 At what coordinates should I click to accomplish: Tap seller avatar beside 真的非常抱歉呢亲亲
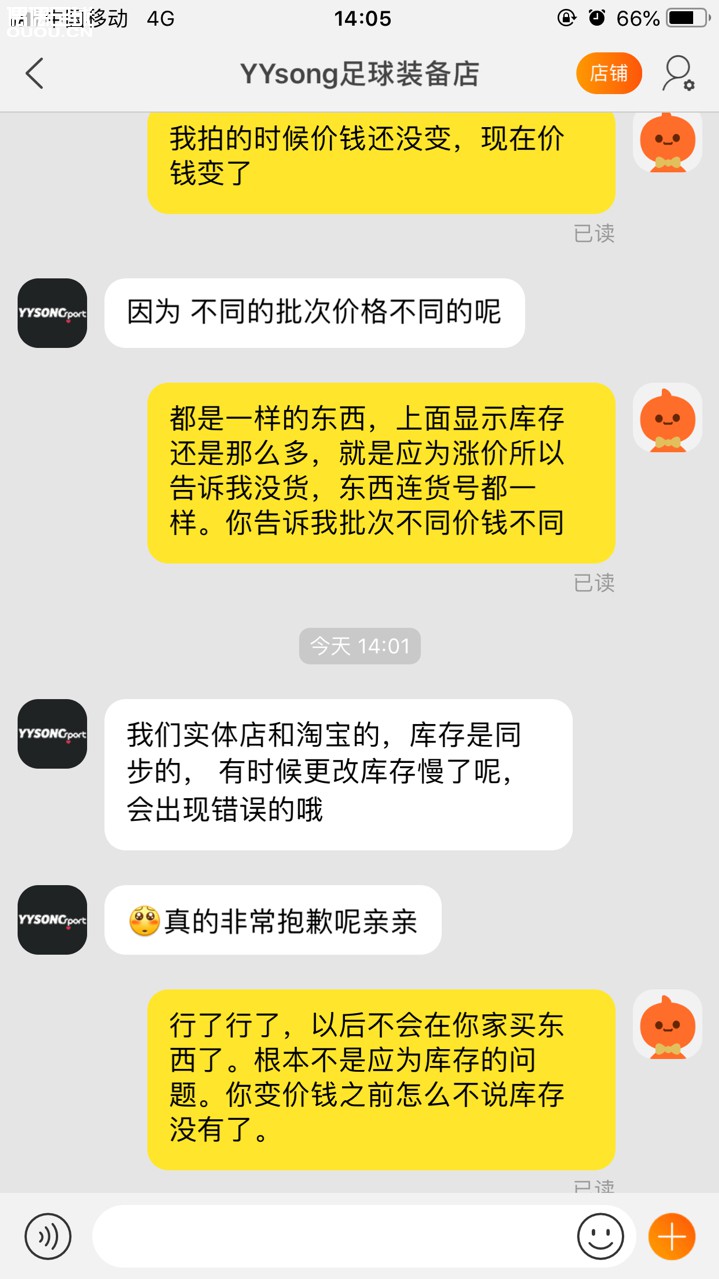(52, 919)
